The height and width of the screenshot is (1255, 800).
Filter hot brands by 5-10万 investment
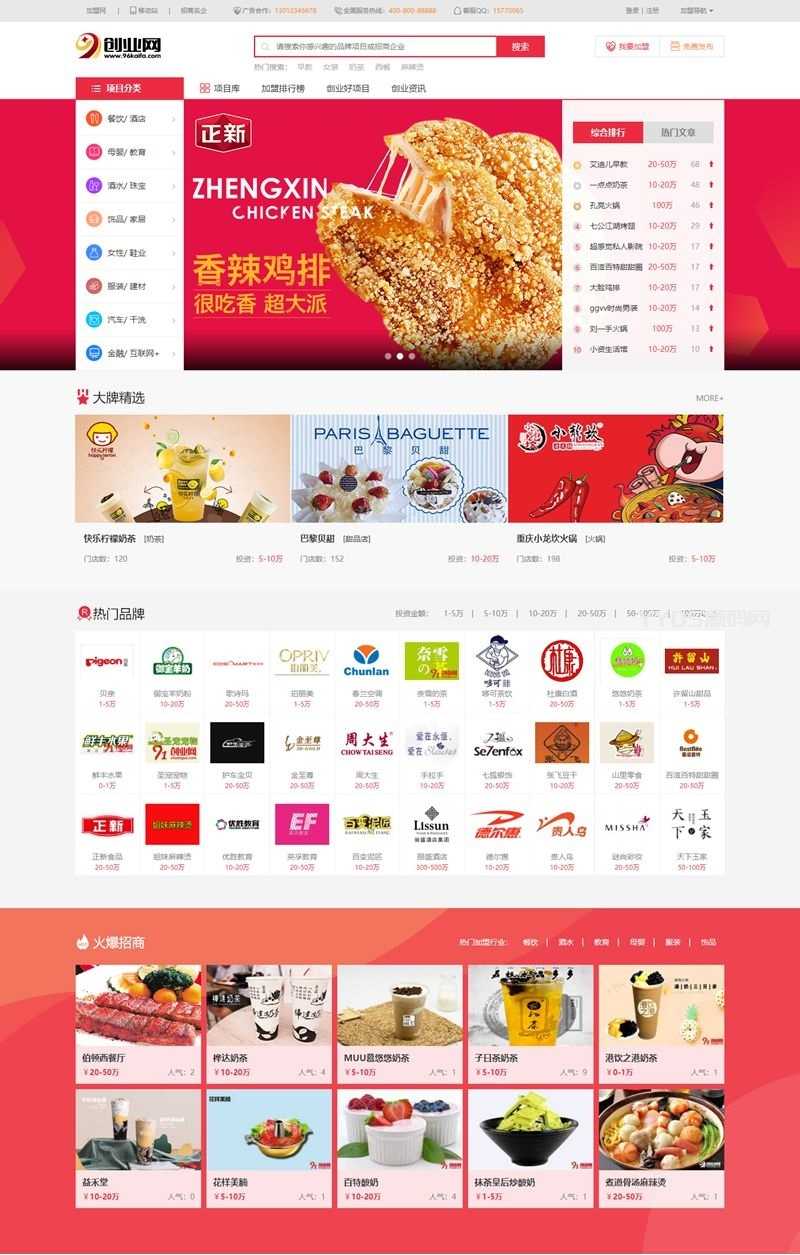tap(496, 614)
